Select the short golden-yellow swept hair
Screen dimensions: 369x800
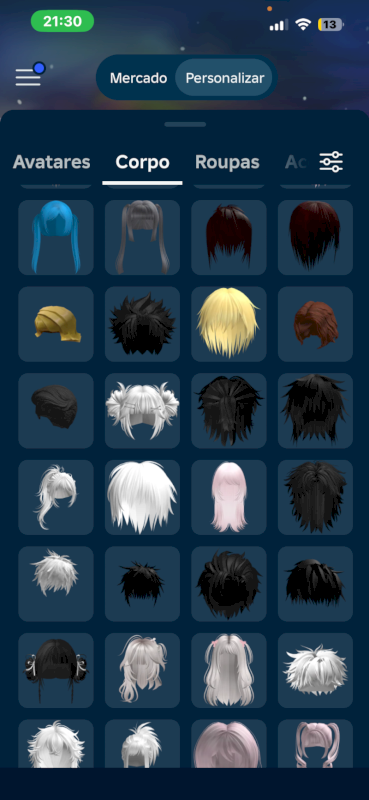click(x=56, y=324)
